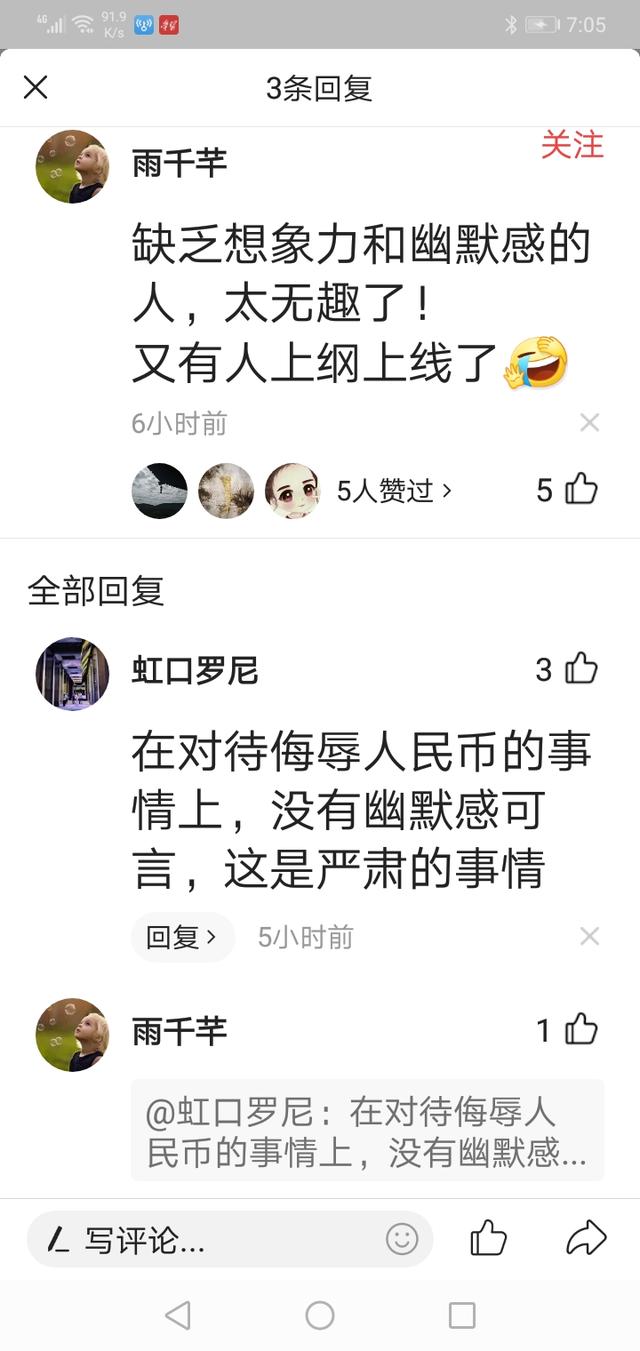Dismiss the comment posted 6小时前
This screenshot has width=640, height=1351.
590,423
